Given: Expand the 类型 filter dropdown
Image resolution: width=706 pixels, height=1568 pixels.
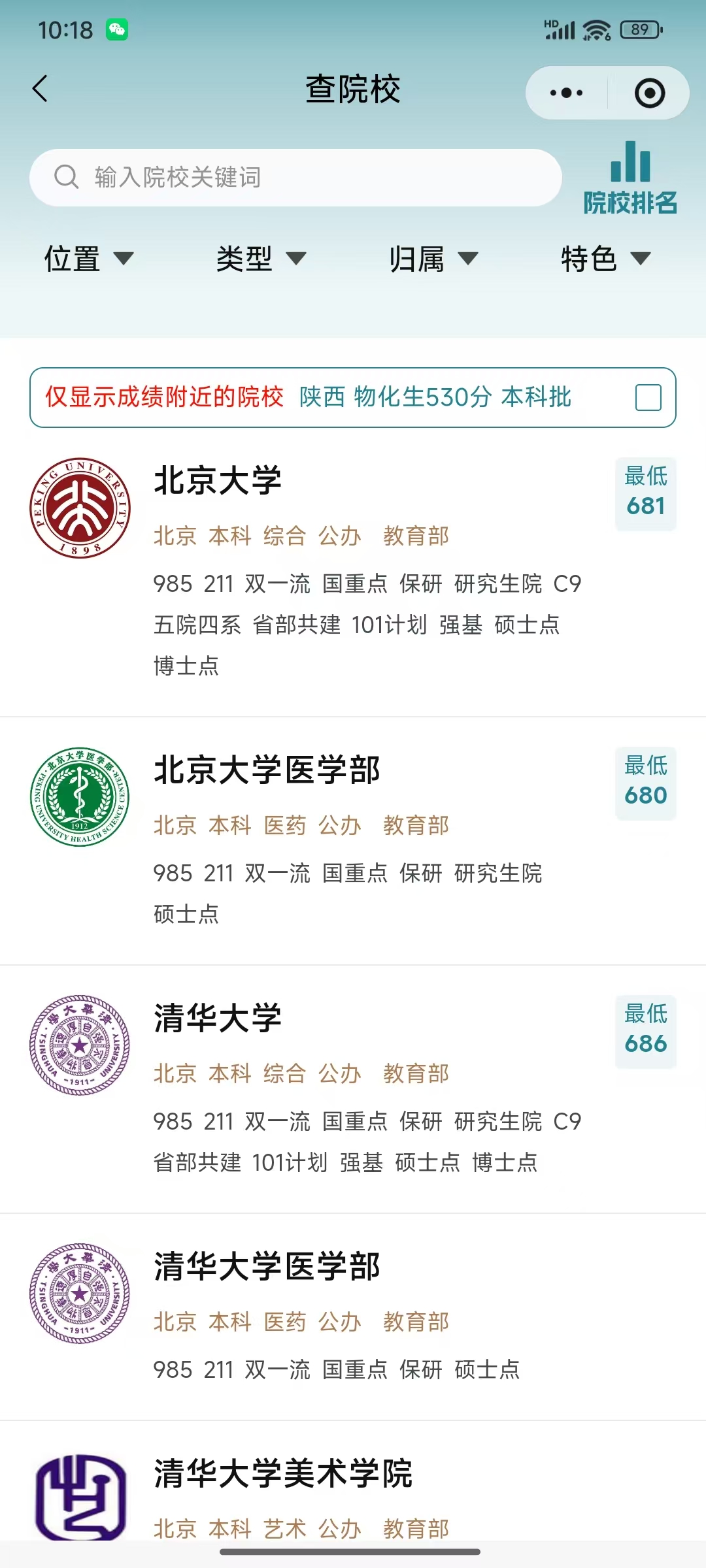Looking at the screenshot, I should [261, 259].
